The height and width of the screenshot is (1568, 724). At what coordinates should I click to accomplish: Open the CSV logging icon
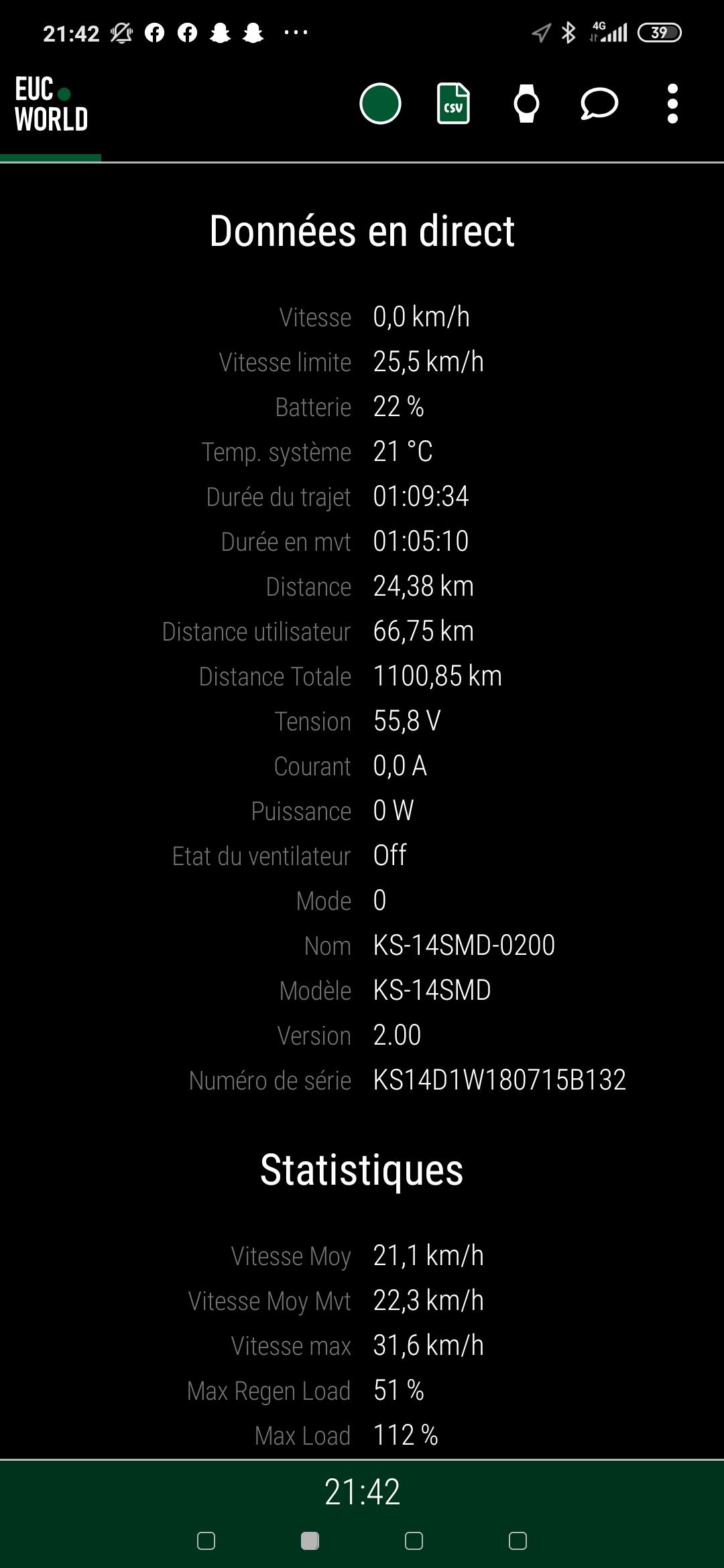coord(453,104)
